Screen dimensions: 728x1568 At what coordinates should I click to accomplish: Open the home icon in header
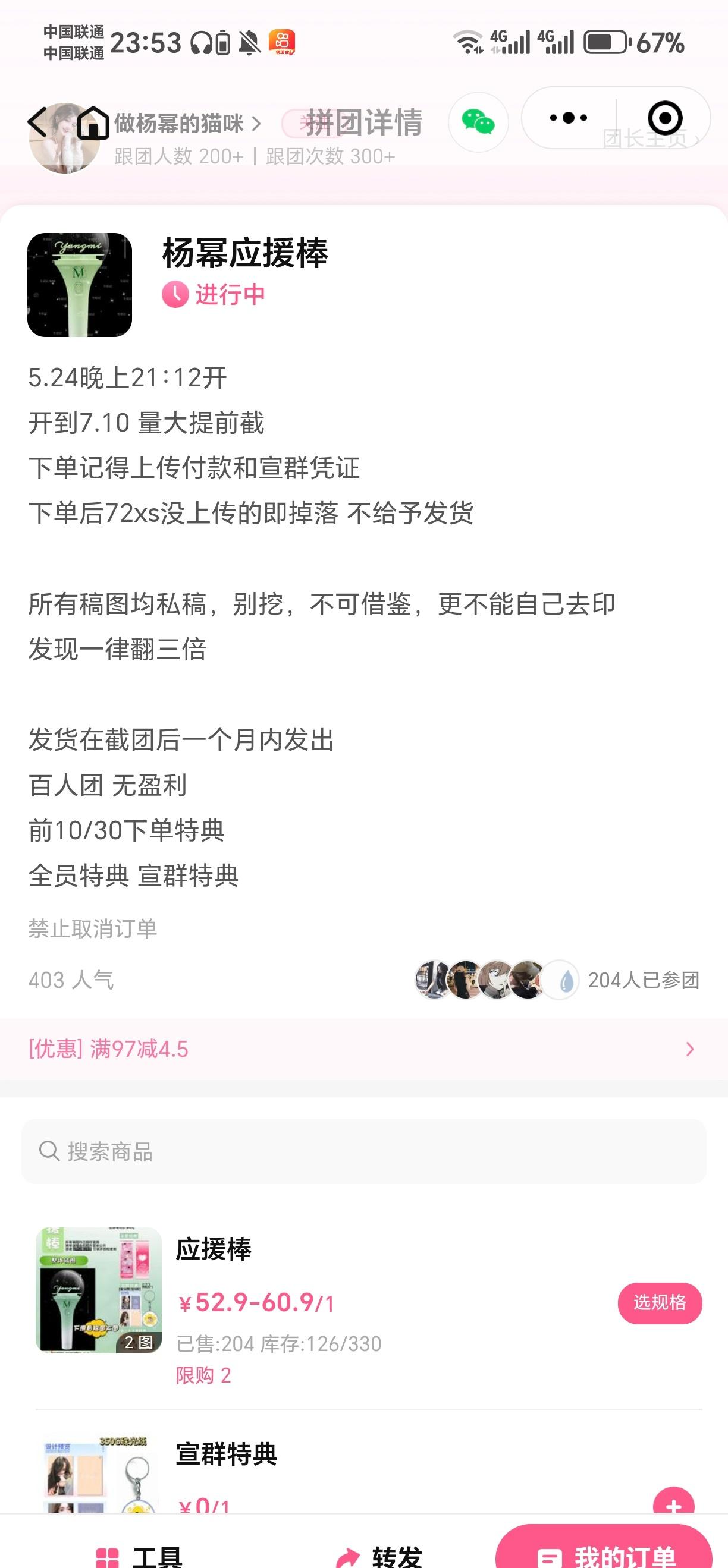point(93,122)
